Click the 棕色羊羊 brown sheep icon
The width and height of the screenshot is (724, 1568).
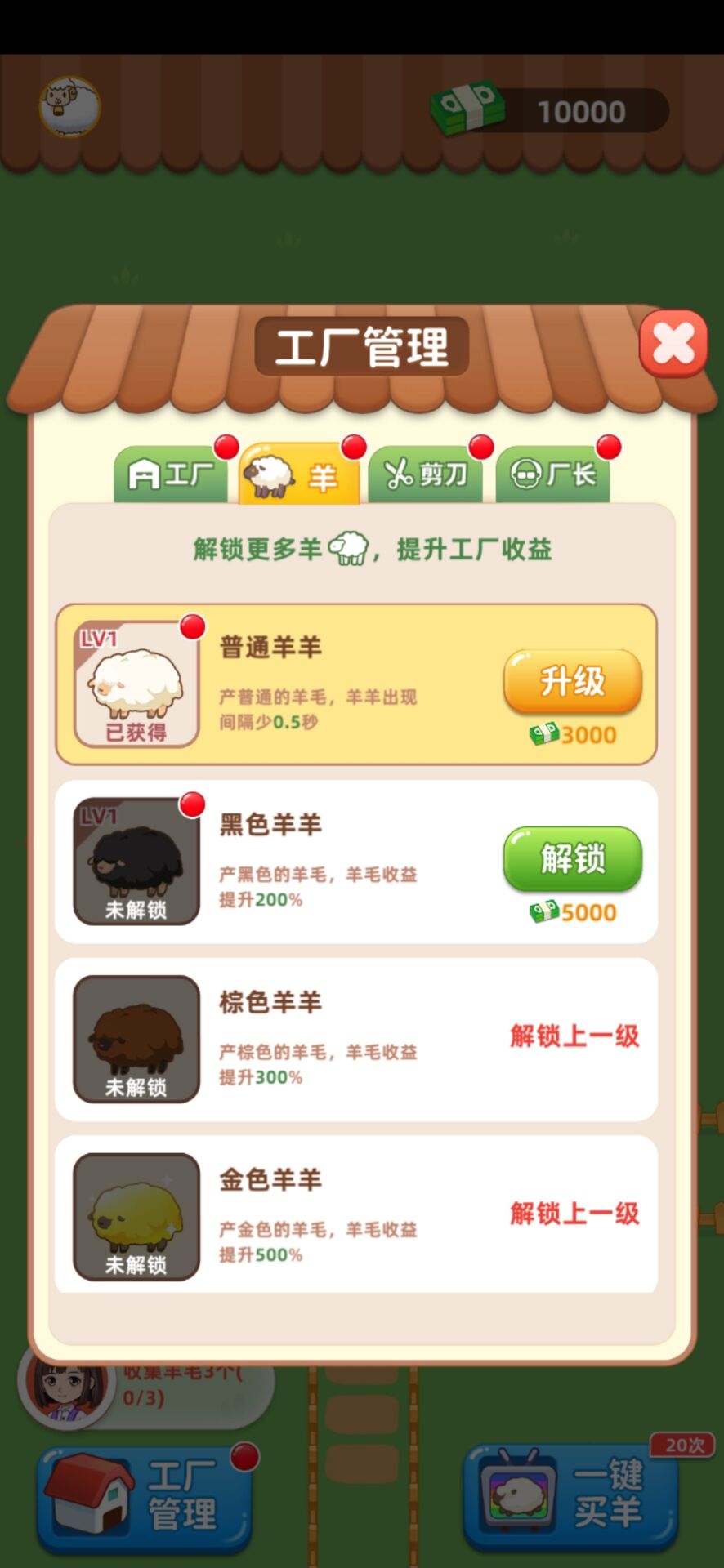(136, 1039)
